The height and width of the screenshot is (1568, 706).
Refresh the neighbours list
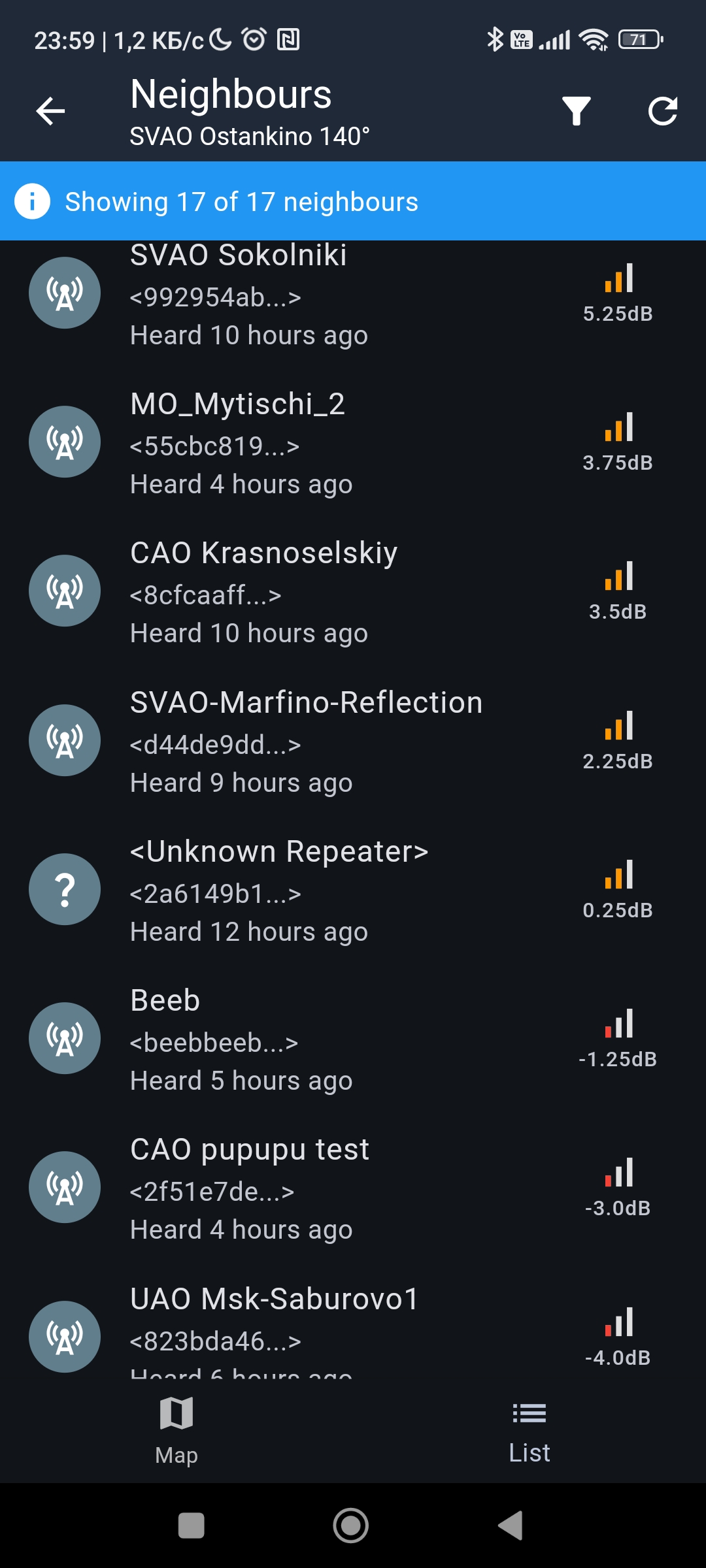662,111
